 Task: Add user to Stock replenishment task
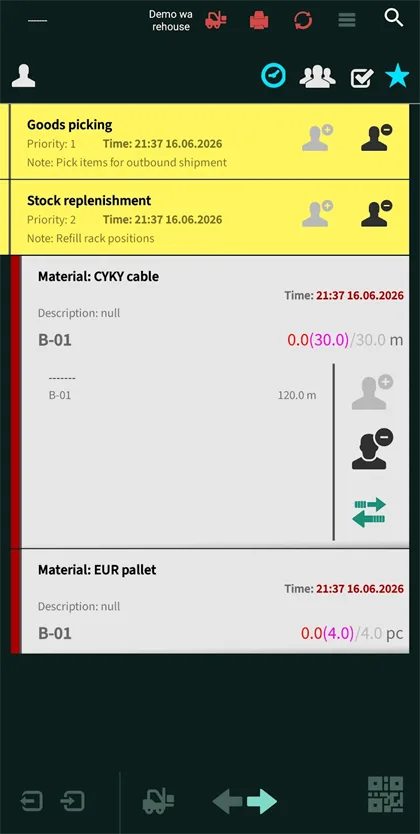pos(317,213)
